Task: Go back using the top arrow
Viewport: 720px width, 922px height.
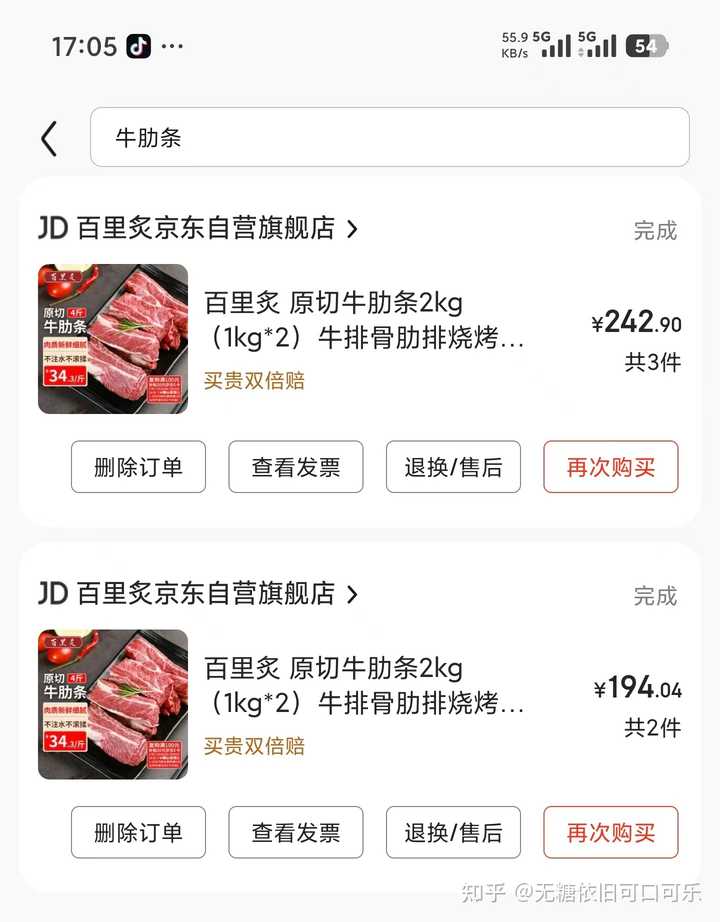Action: click(x=49, y=138)
